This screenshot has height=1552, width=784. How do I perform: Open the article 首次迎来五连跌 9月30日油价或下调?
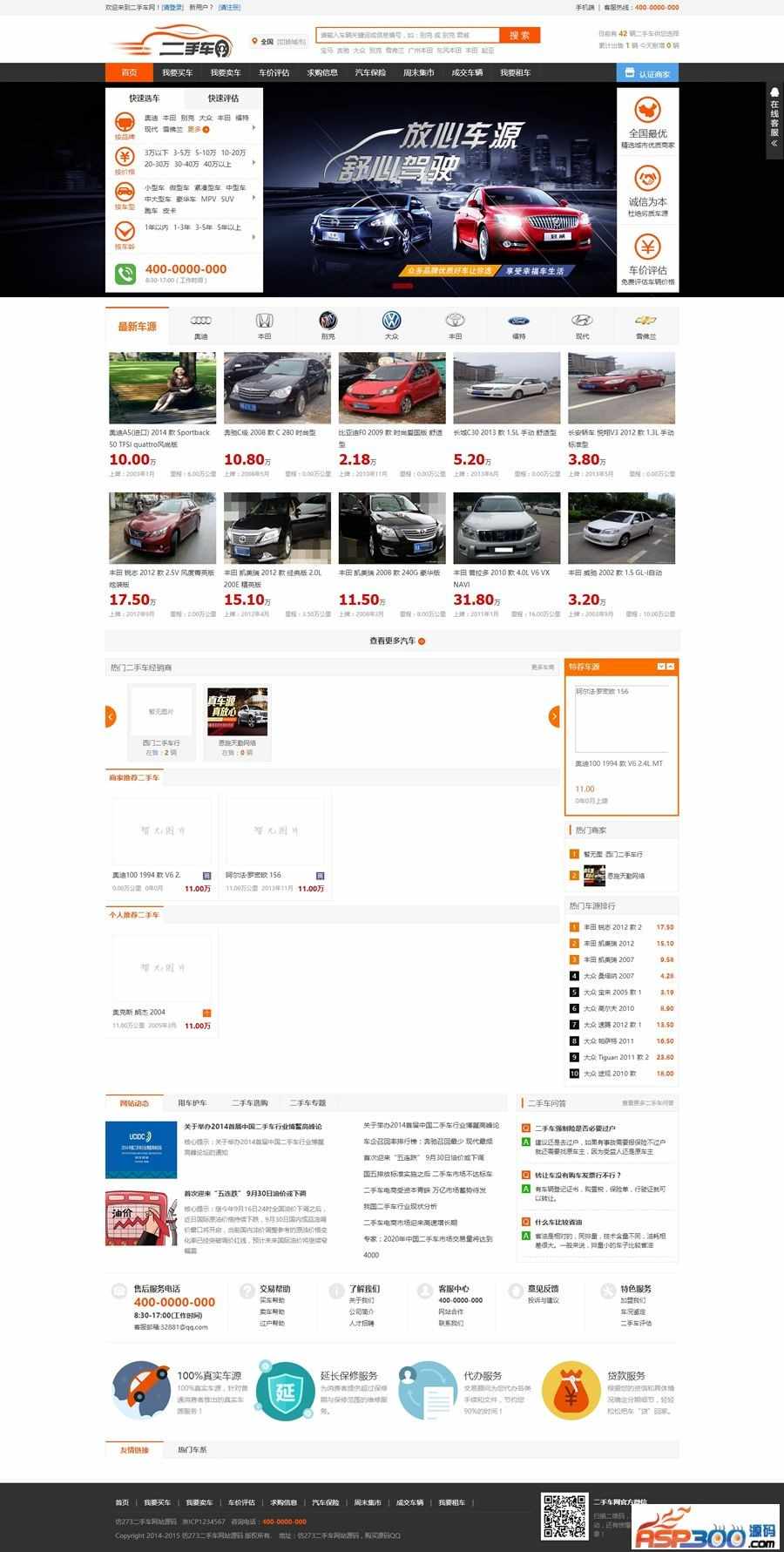[245, 1193]
